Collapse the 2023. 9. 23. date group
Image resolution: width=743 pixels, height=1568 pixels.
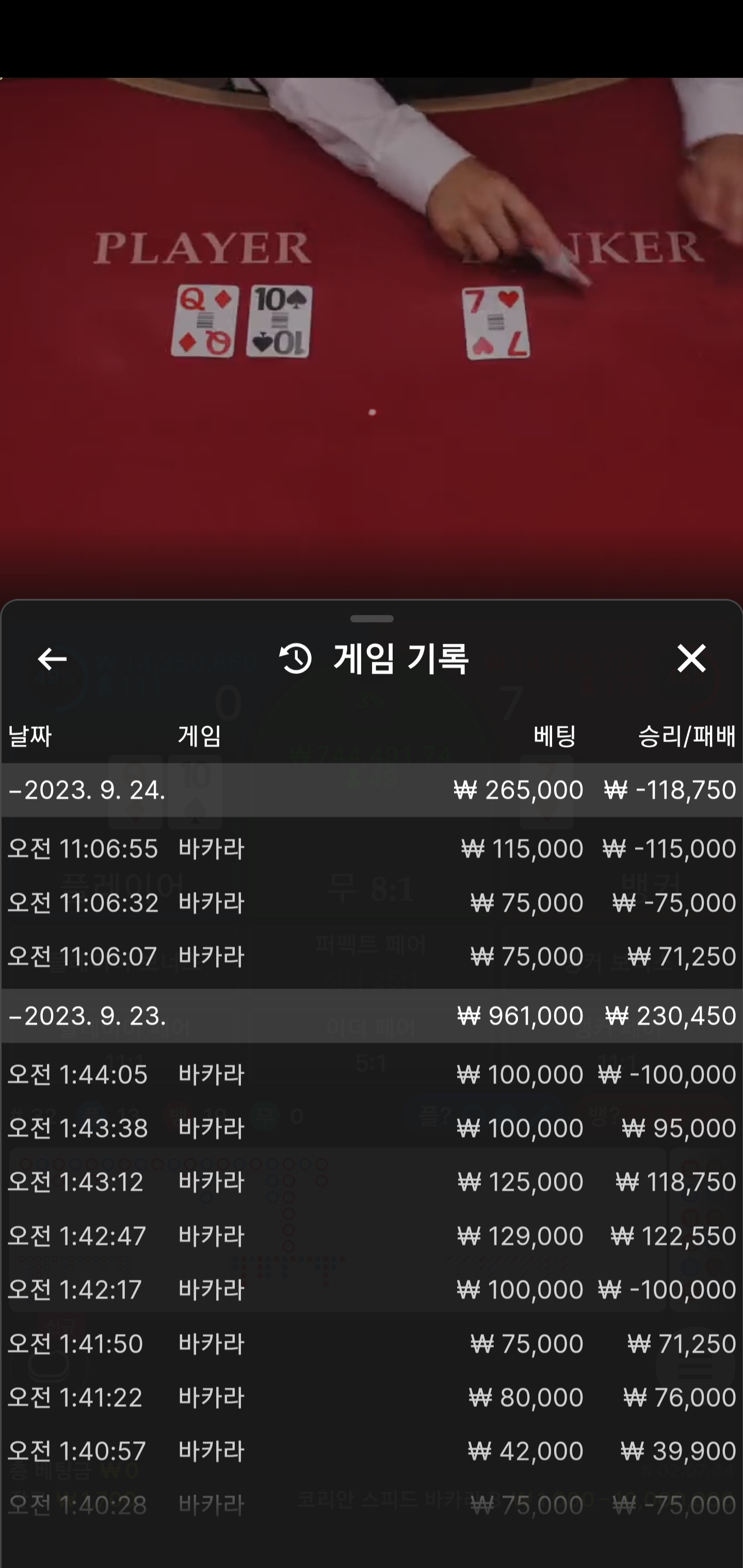pos(372,1016)
